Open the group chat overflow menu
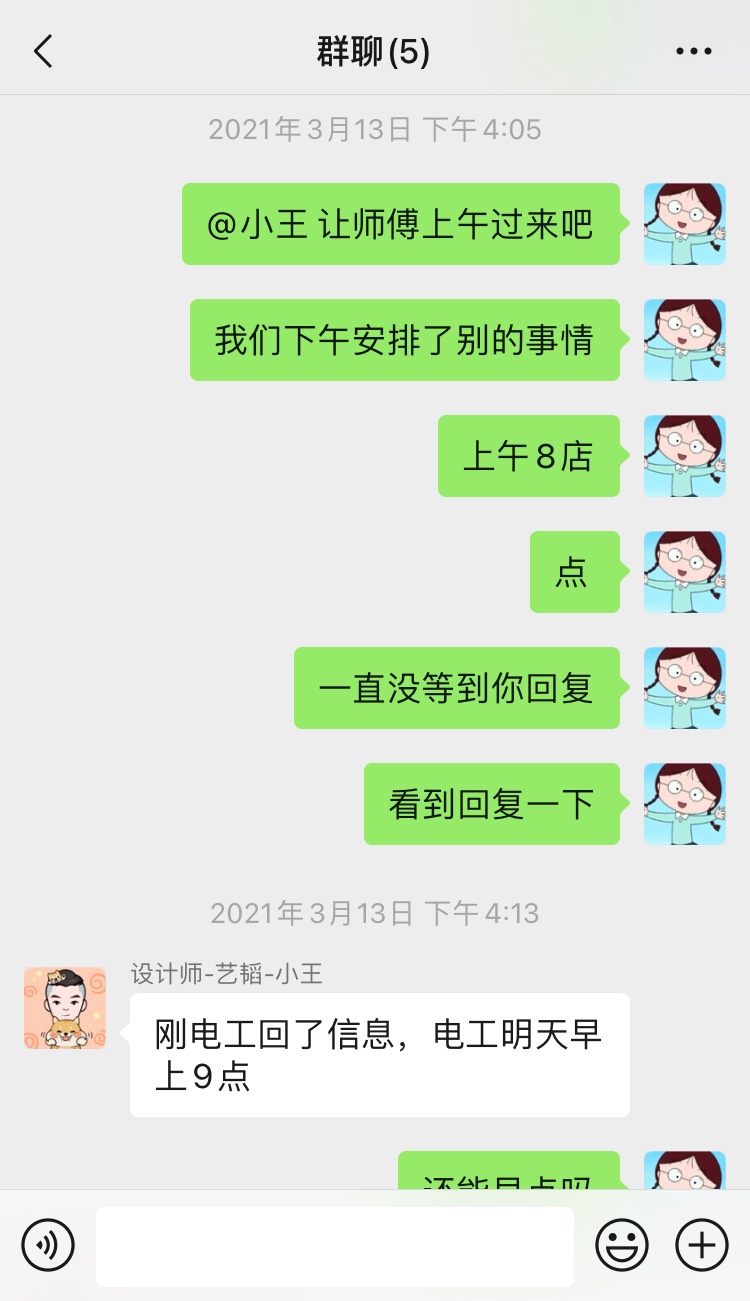This screenshot has height=1301, width=750. 693,52
